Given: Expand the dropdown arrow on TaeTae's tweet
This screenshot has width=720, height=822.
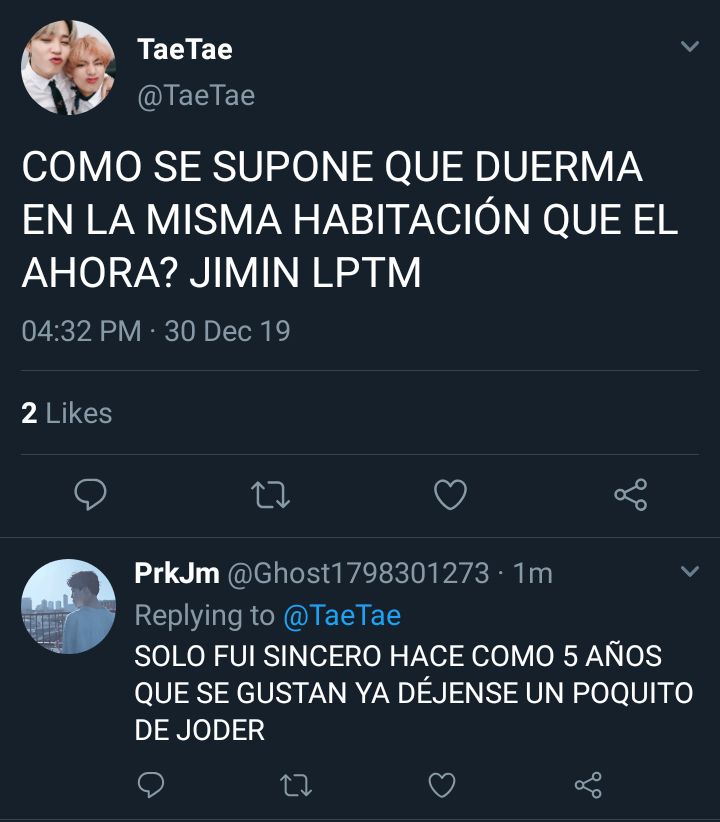Looking at the screenshot, I should coord(689,47).
